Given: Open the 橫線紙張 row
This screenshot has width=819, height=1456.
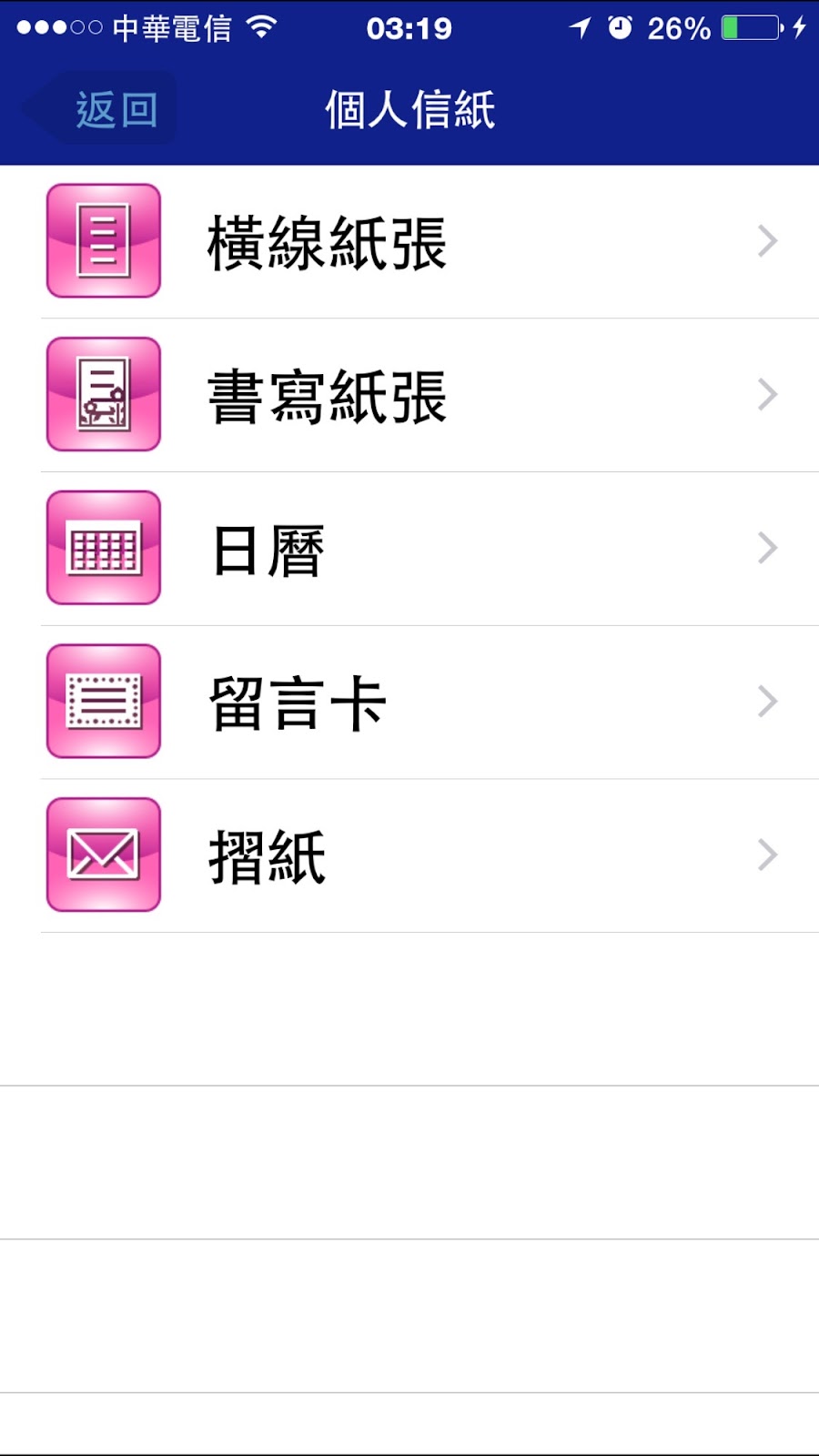Looking at the screenshot, I should (409, 242).
